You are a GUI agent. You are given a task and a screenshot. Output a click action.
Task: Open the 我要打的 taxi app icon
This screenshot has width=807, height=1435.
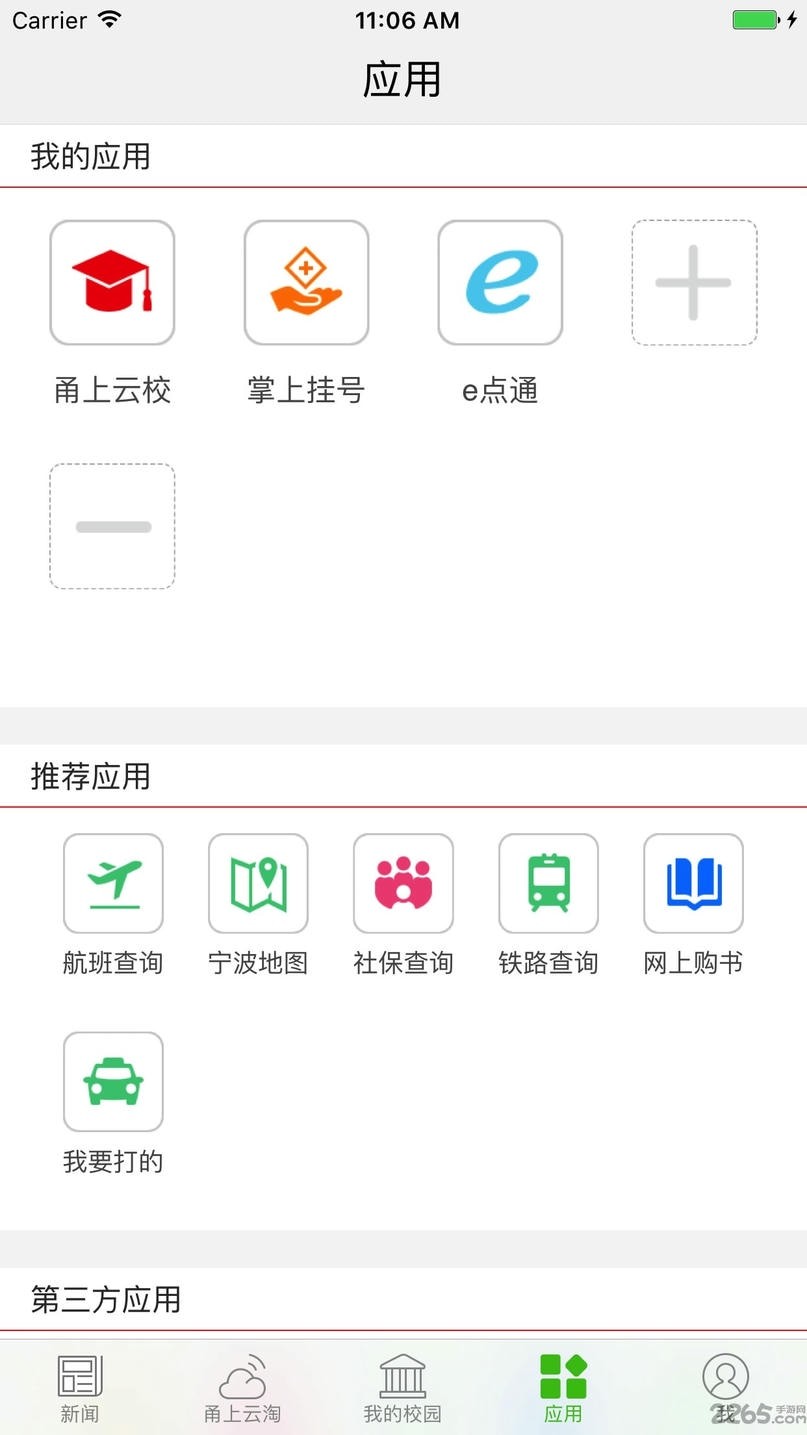point(113,1081)
